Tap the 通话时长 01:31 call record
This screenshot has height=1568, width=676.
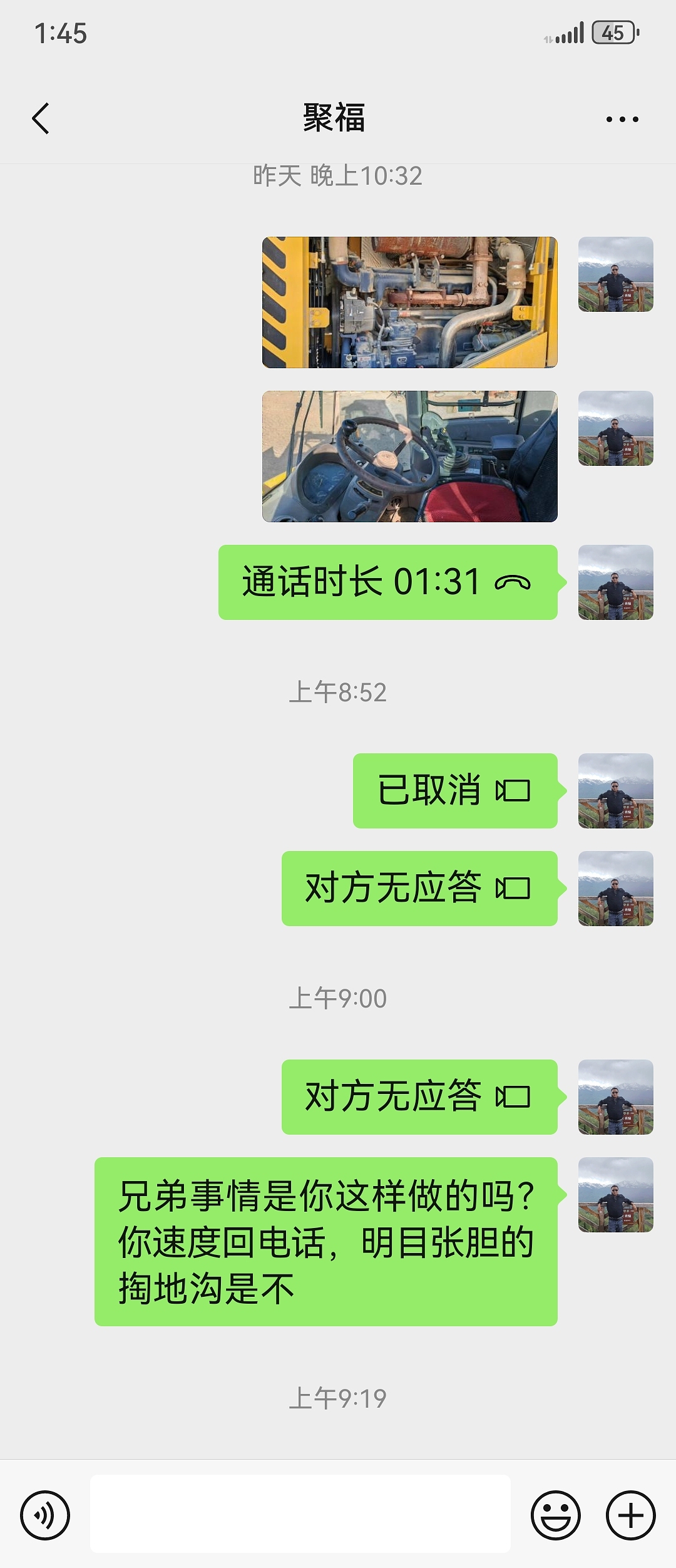387,582
